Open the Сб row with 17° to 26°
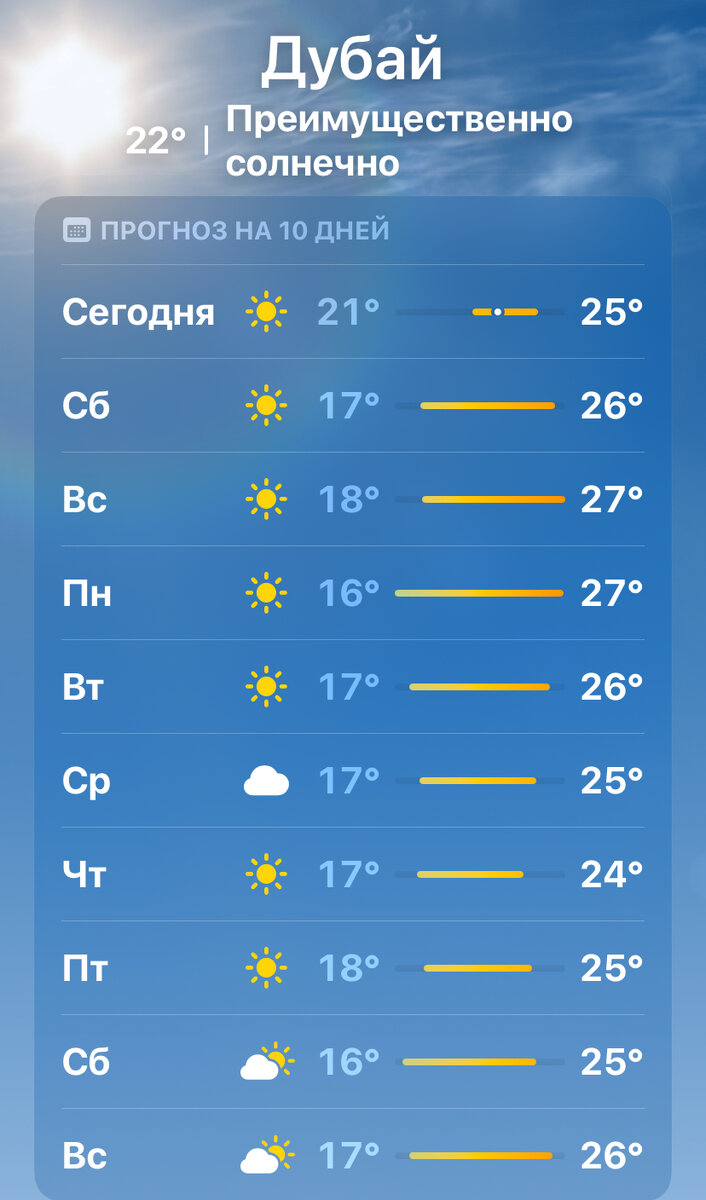This screenshot has width=706, height=1200. (353, 406)
